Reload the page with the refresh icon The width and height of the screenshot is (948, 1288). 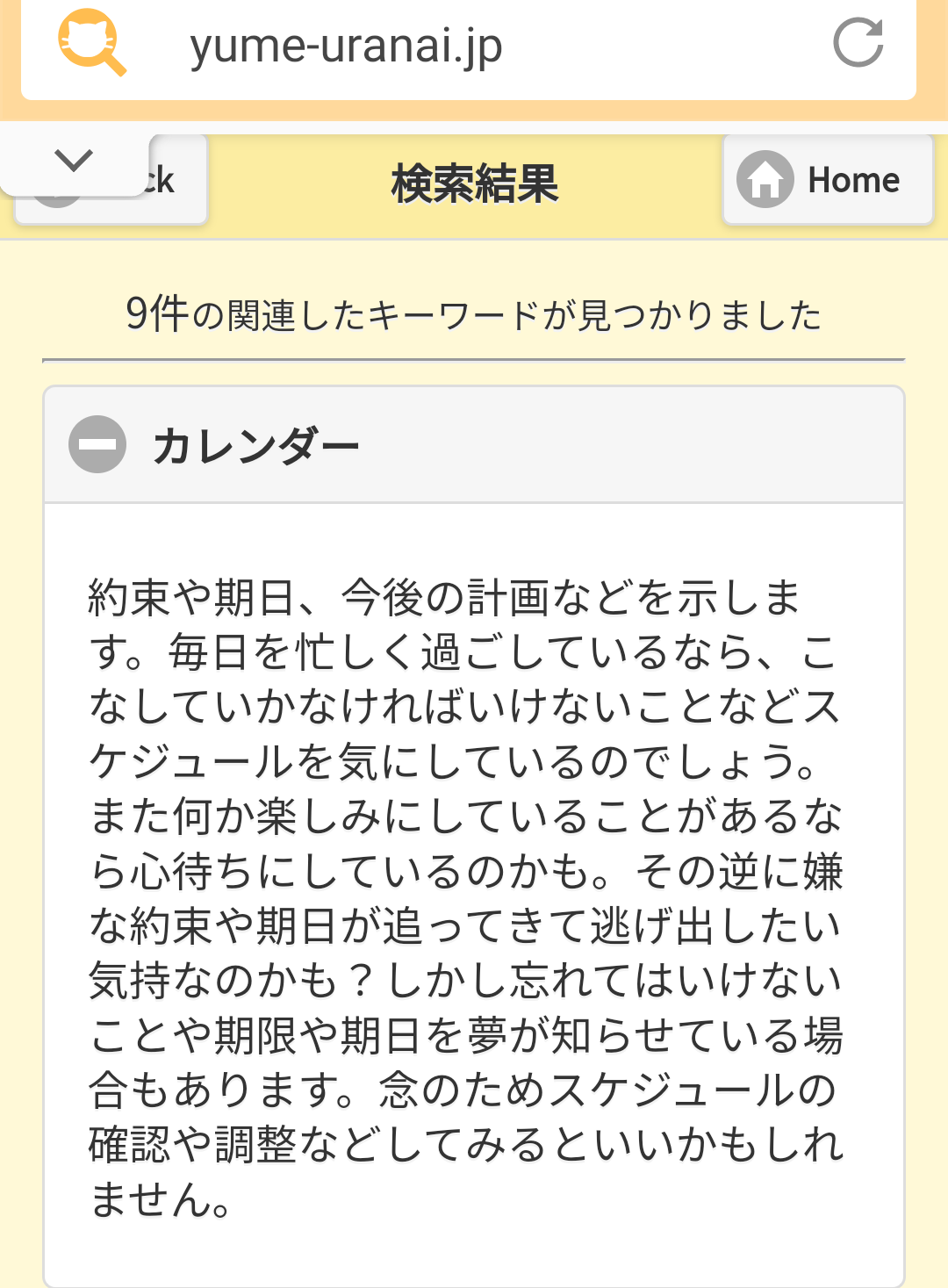click(x=858, y=42)
